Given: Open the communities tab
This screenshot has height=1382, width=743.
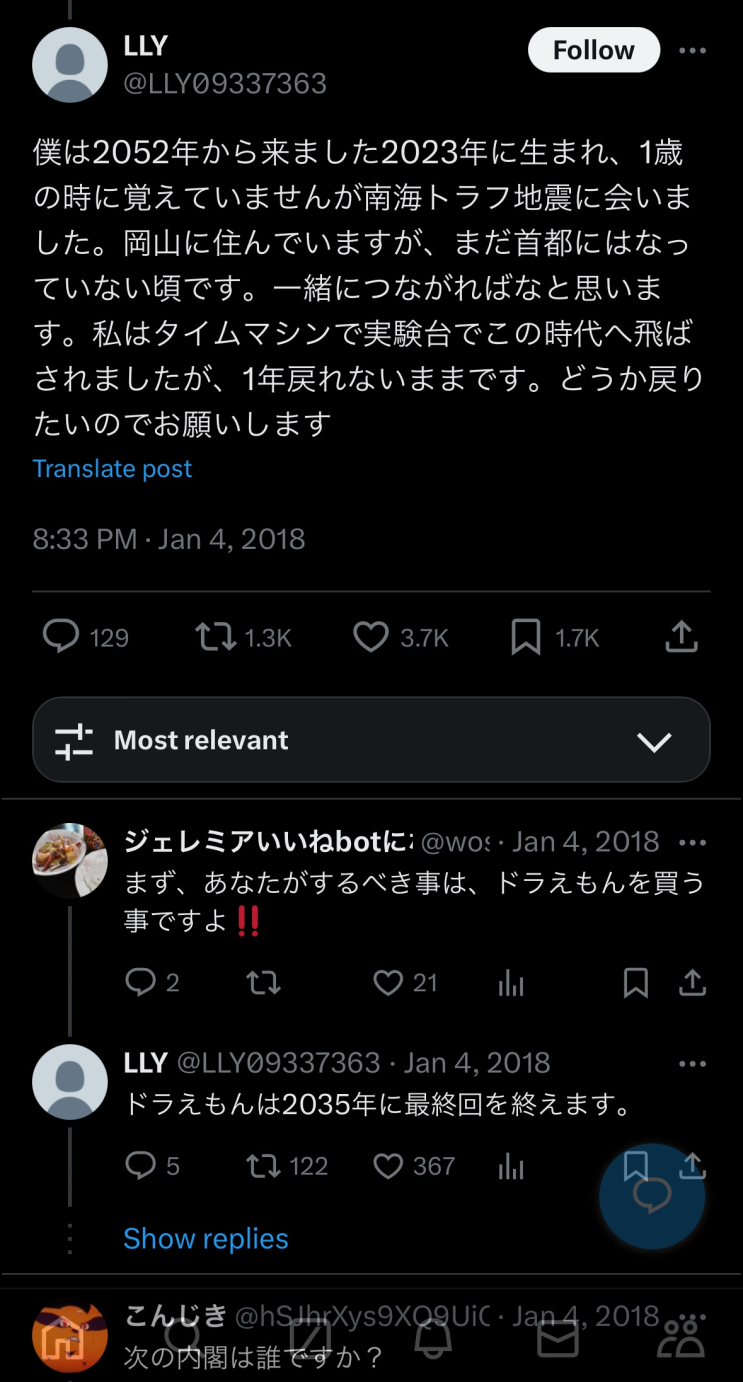Looking at the screenshot, I should [x=682, y=1340].
